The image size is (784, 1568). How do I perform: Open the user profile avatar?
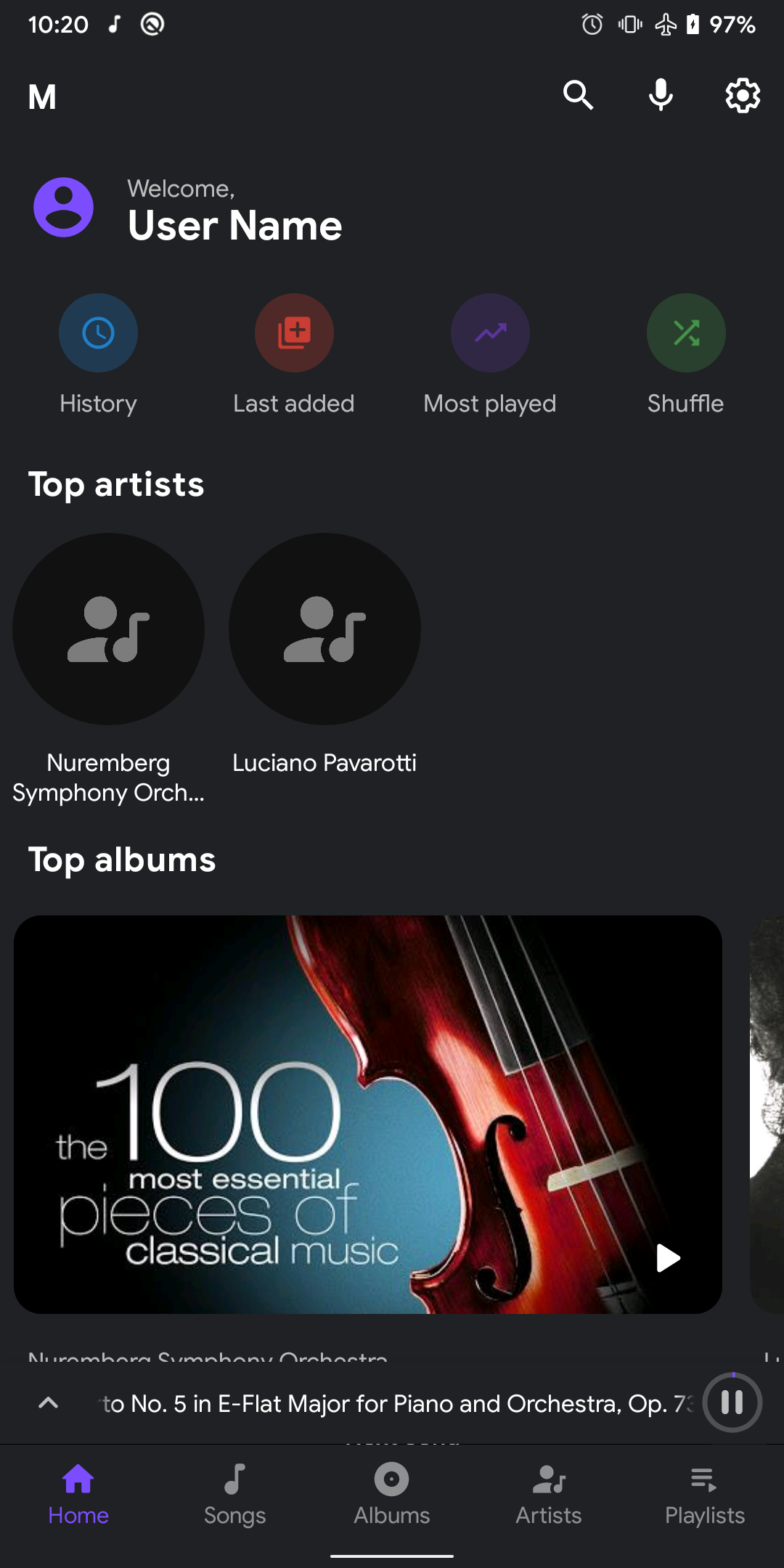pos(64,207)
